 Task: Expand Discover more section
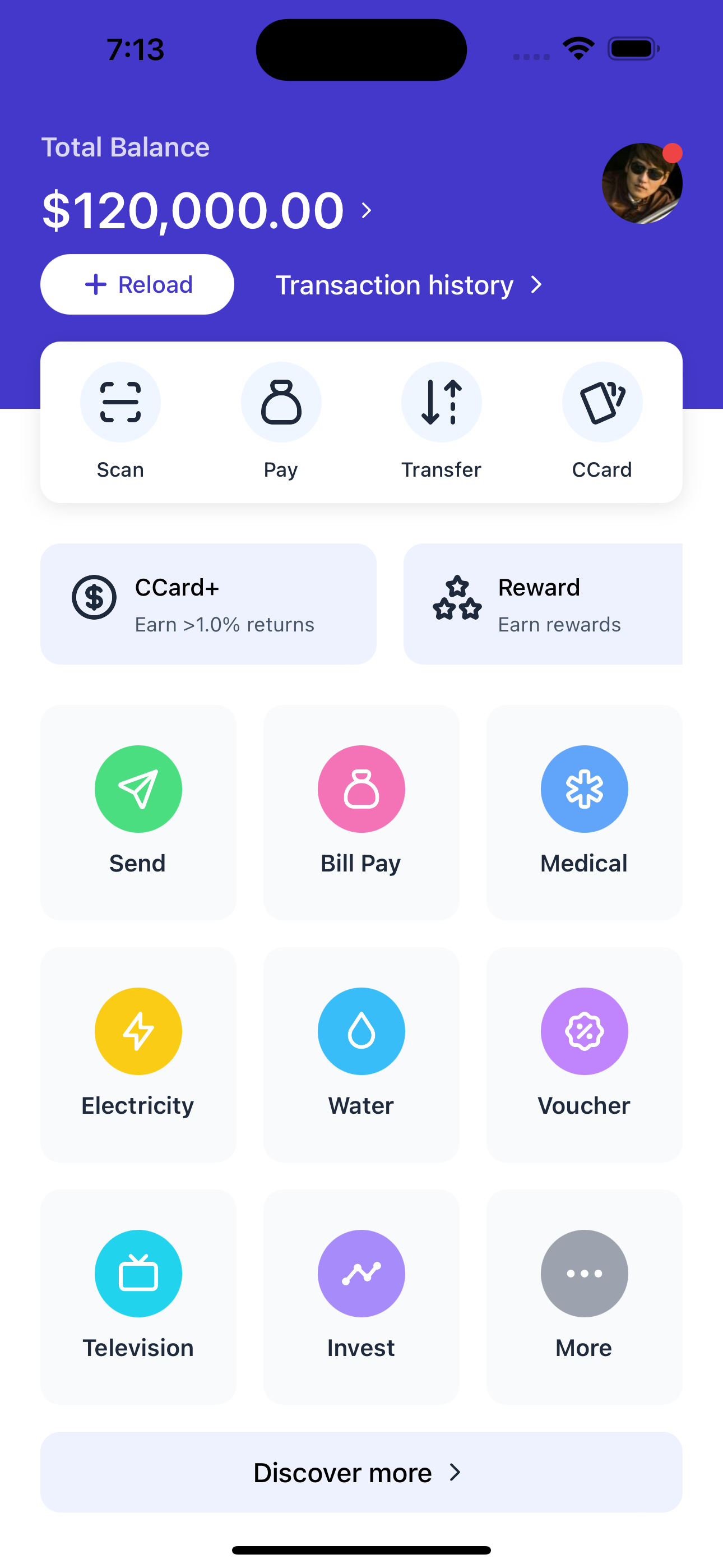tap(361, 1473)
